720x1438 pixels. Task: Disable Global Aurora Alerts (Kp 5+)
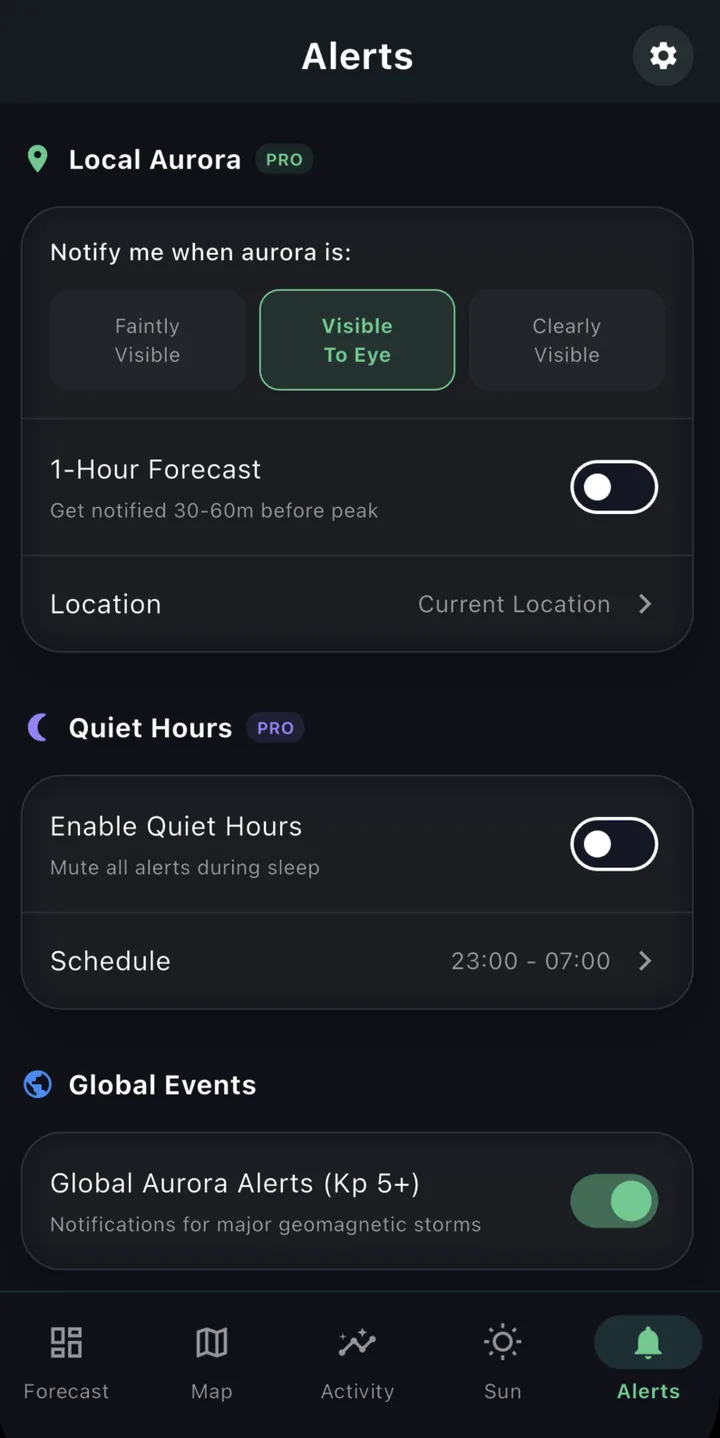(x=614, y=1201)
